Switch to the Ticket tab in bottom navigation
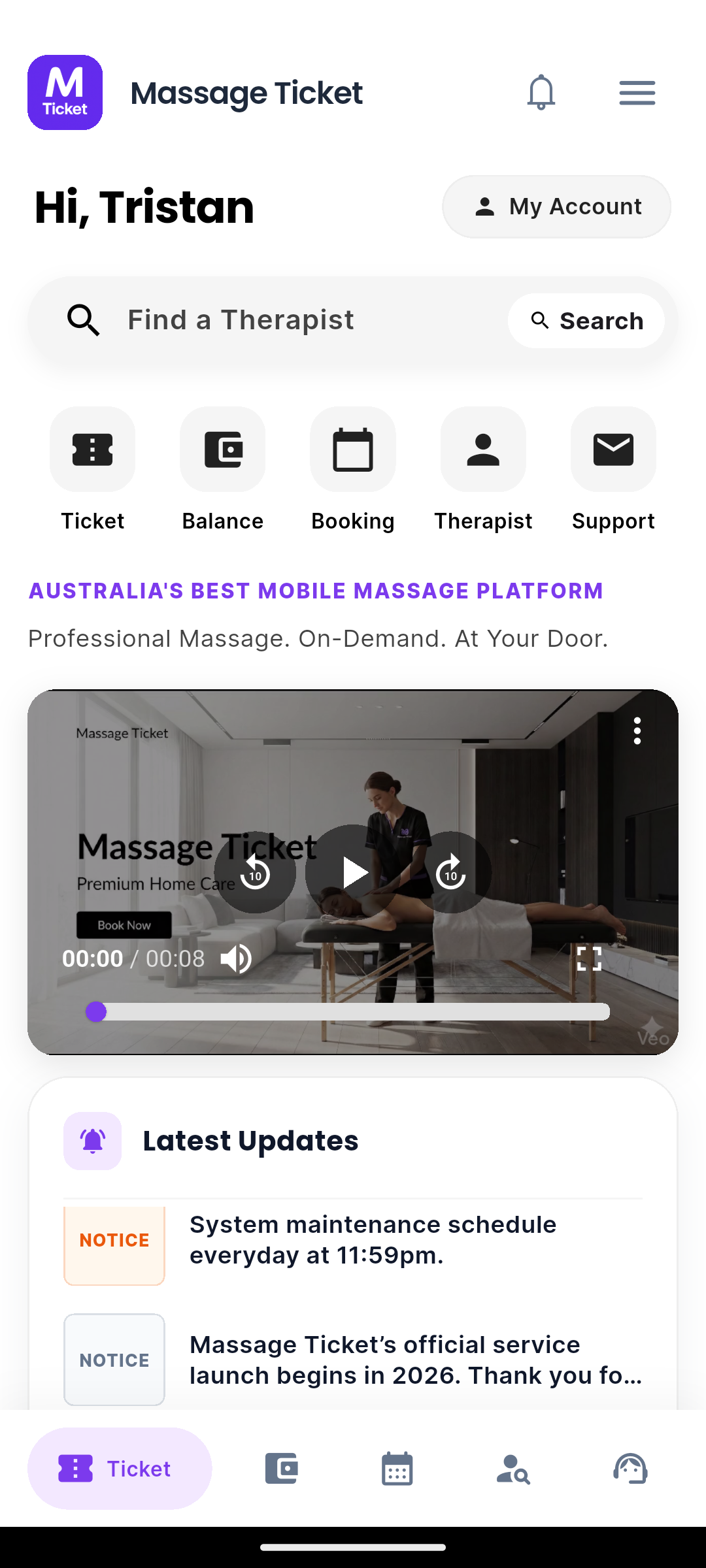 pos(120,1468)
